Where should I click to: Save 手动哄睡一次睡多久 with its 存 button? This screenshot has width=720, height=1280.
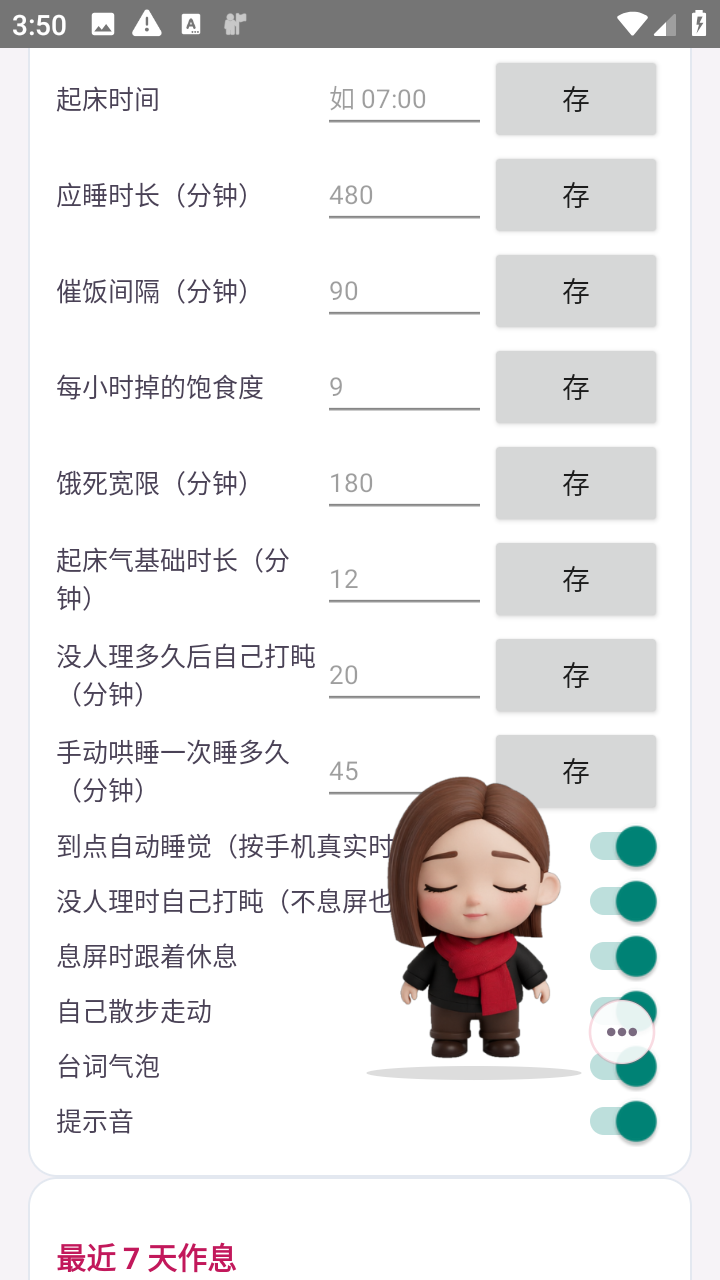(576, 771)
